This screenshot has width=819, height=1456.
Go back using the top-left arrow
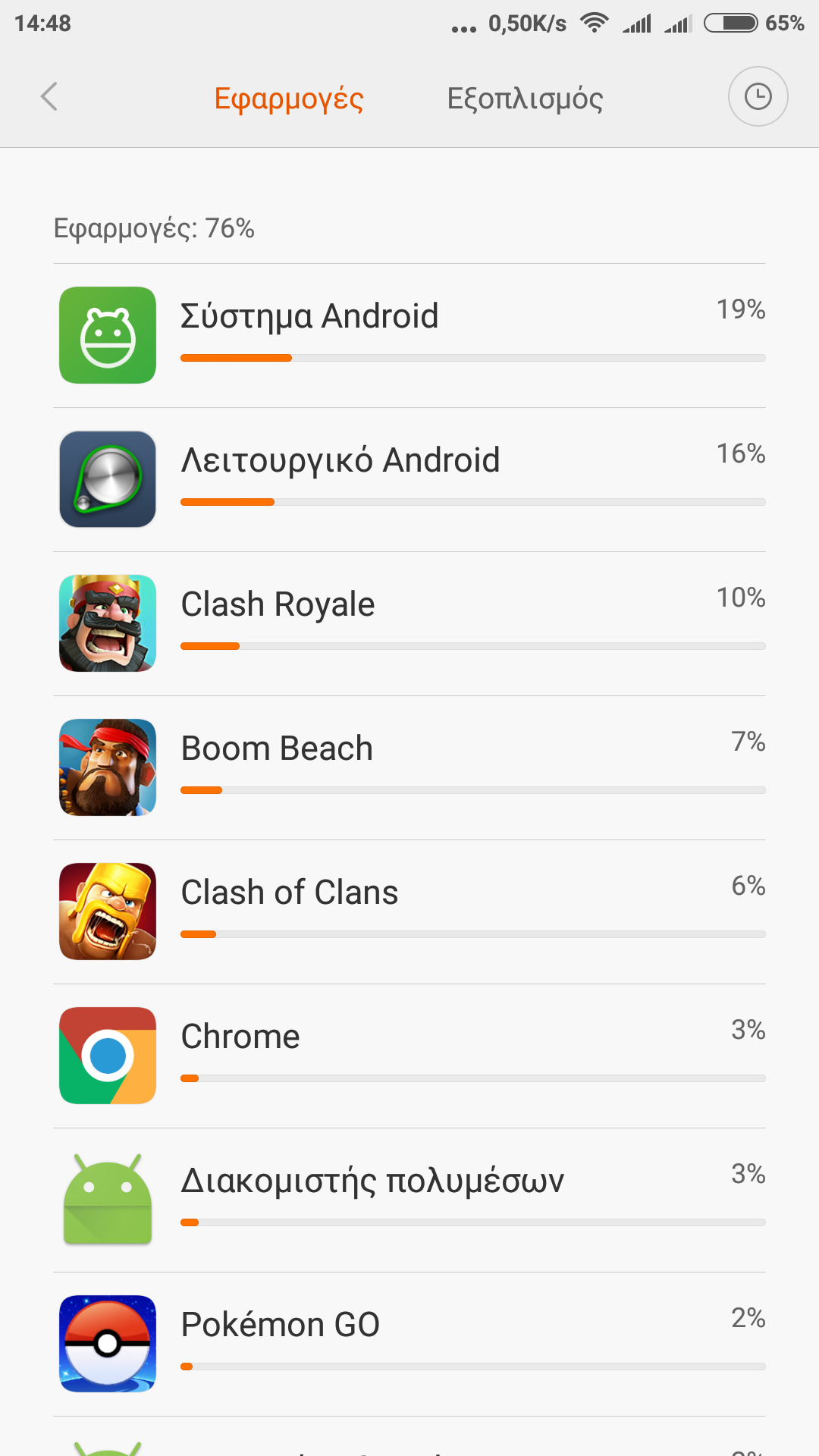point(49,97)
